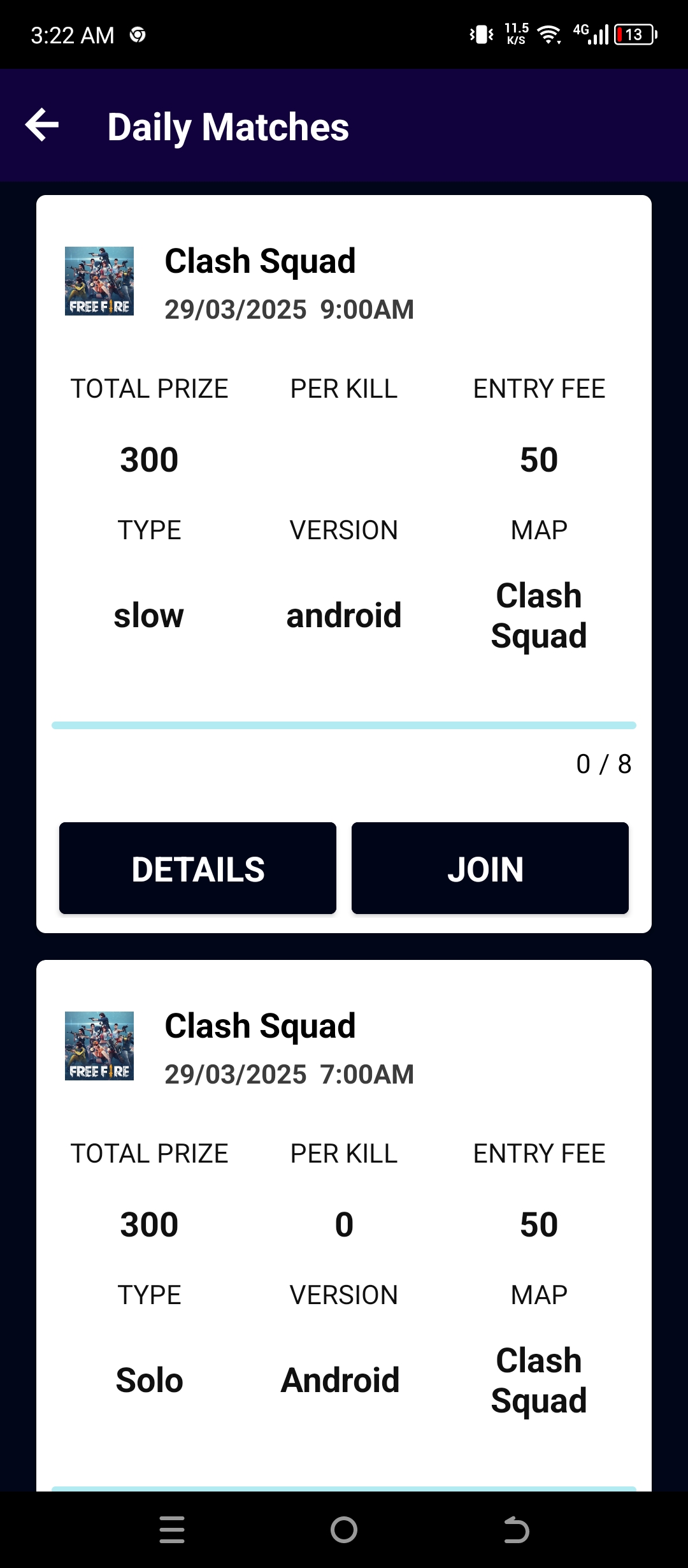Open DETAILS for the 9:00AM match

[197, 868]
